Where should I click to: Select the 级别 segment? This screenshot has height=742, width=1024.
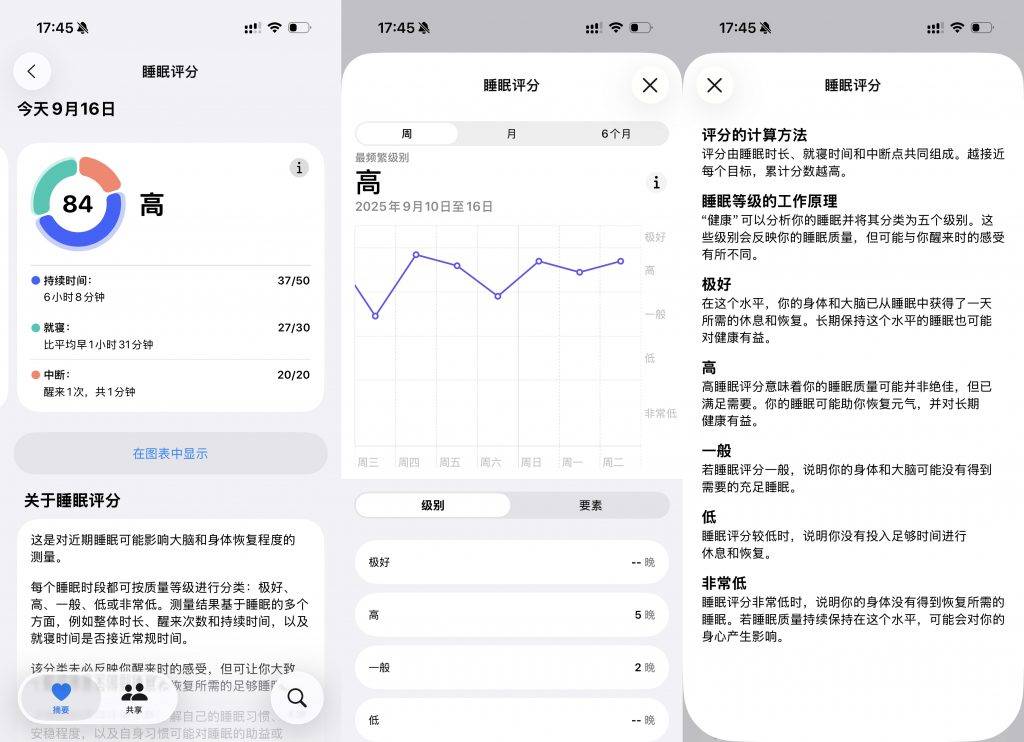(433, 505)
